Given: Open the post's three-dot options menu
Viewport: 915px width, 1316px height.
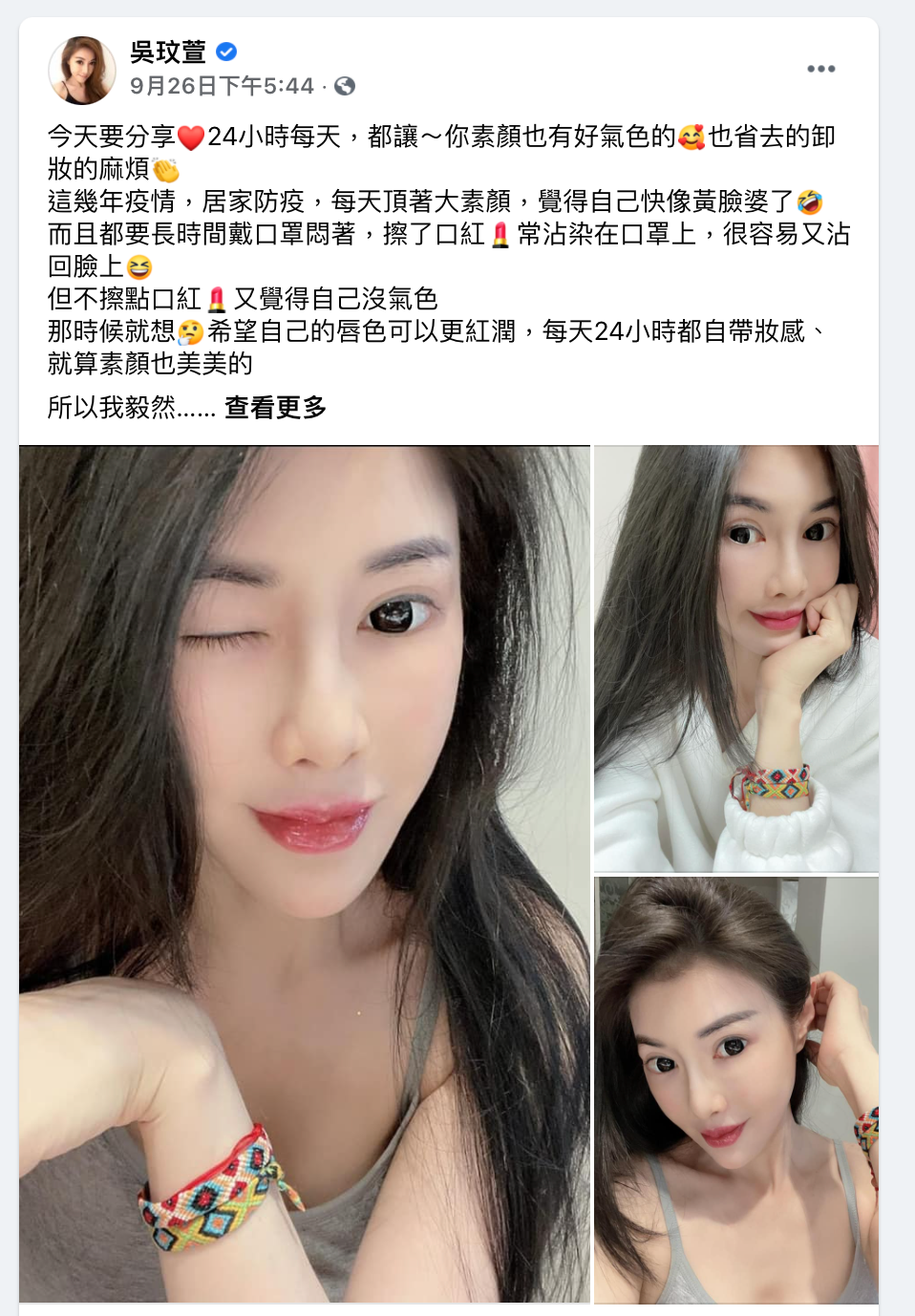Looking at the screenshot, I should pos(820,69).
